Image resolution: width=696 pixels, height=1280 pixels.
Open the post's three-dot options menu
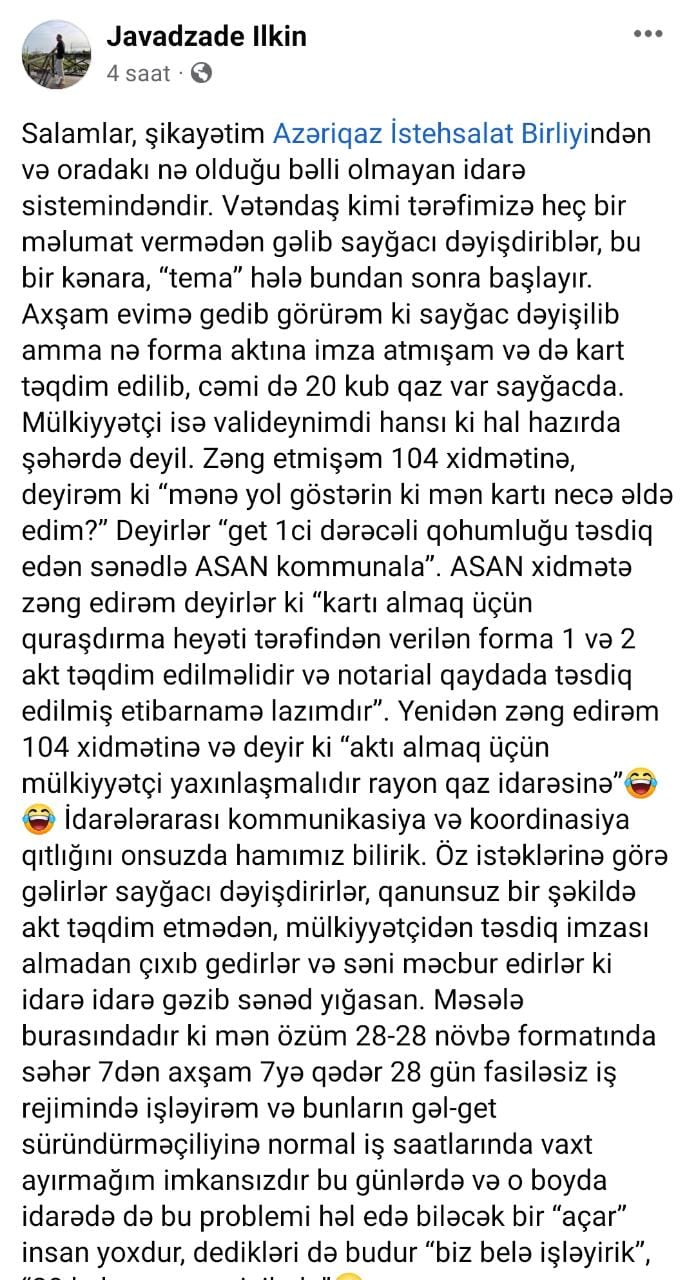[651, 36]
